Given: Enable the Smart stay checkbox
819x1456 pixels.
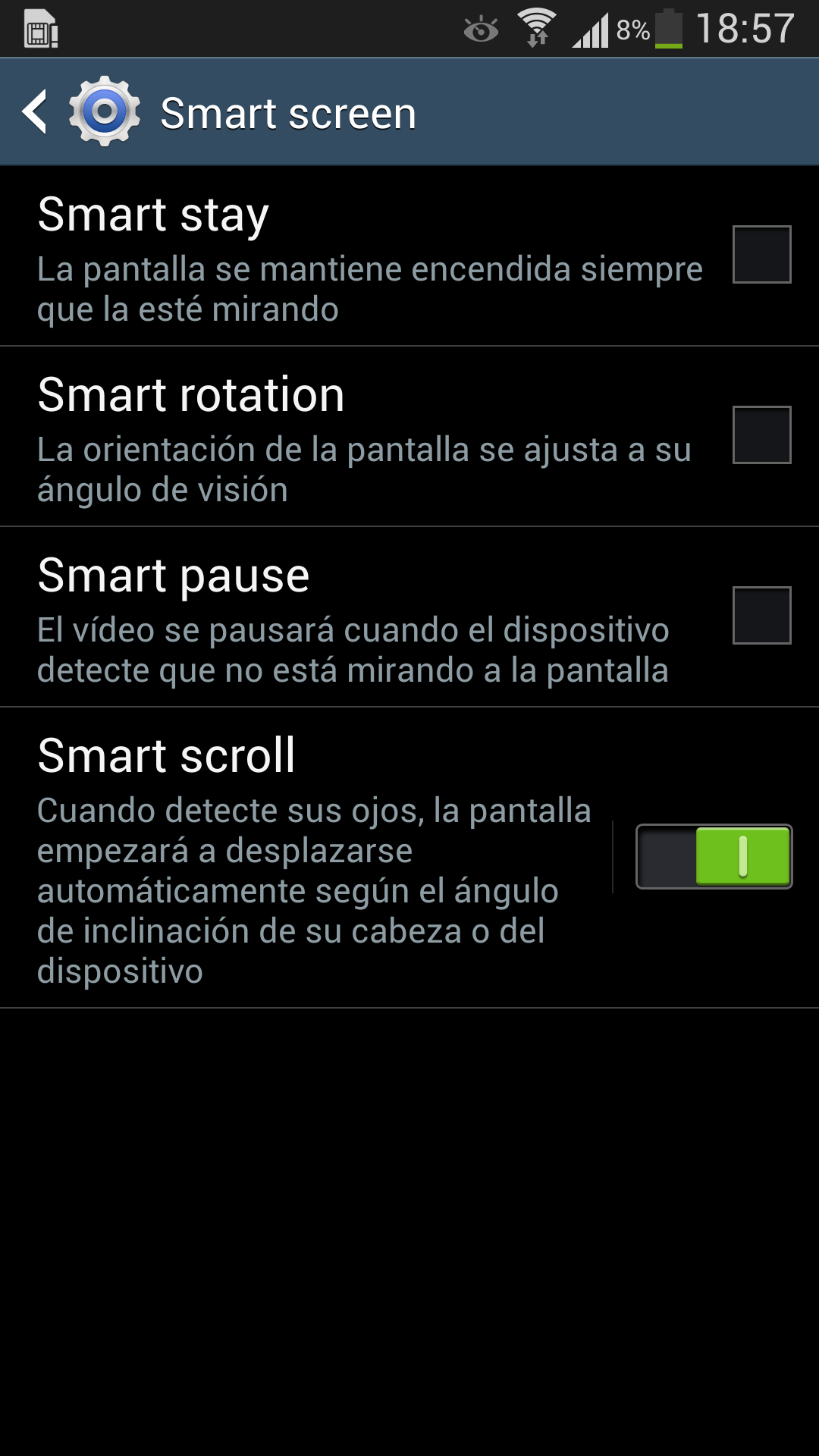Looking at the screenshot, I should pyautogui.click(x=761, y=255).
